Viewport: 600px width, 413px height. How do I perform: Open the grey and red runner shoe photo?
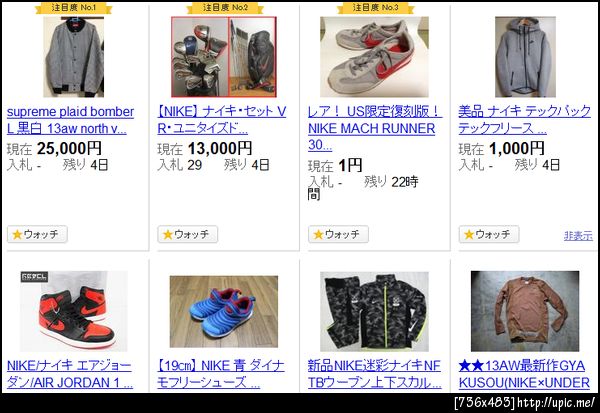[x=373, y=55]
